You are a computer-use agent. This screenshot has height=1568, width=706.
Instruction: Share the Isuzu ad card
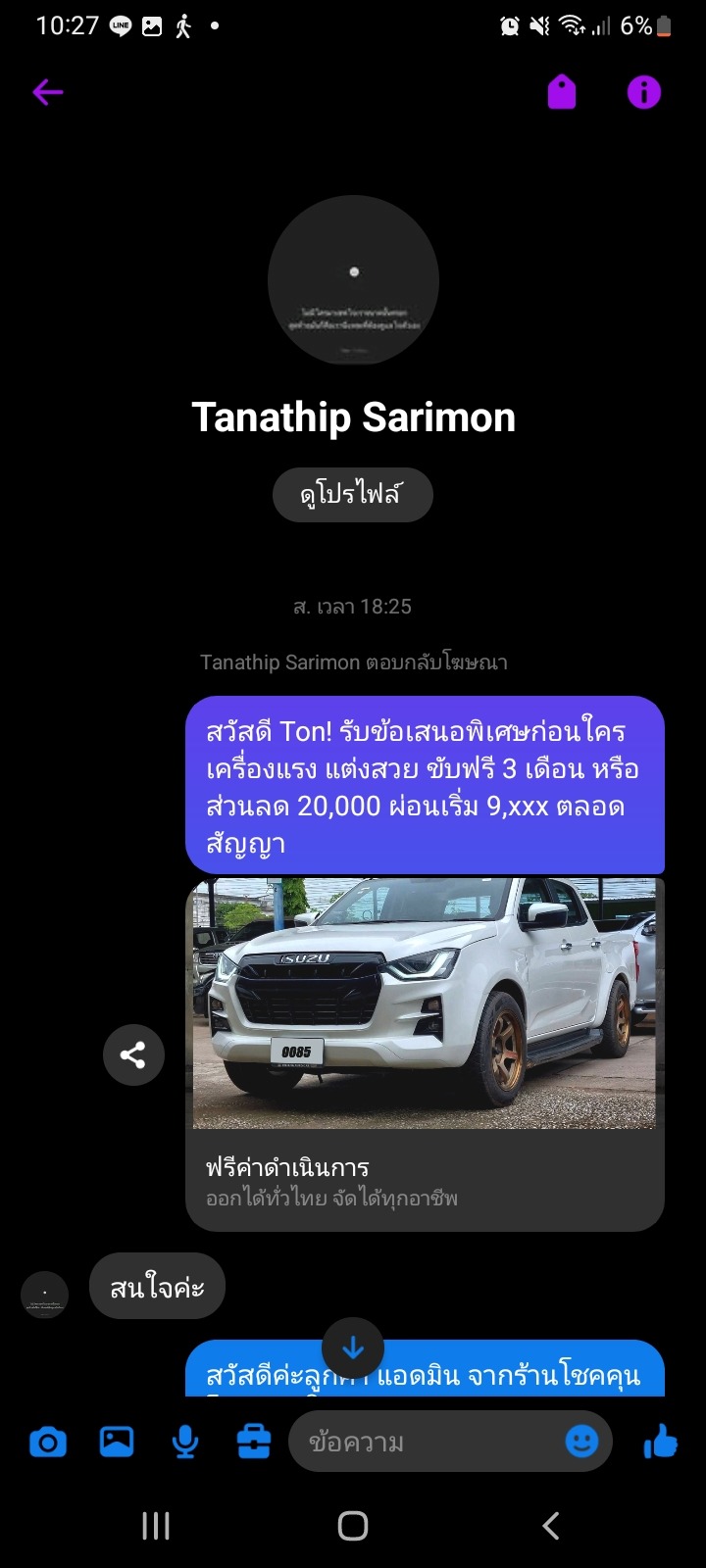point(133,1054)
